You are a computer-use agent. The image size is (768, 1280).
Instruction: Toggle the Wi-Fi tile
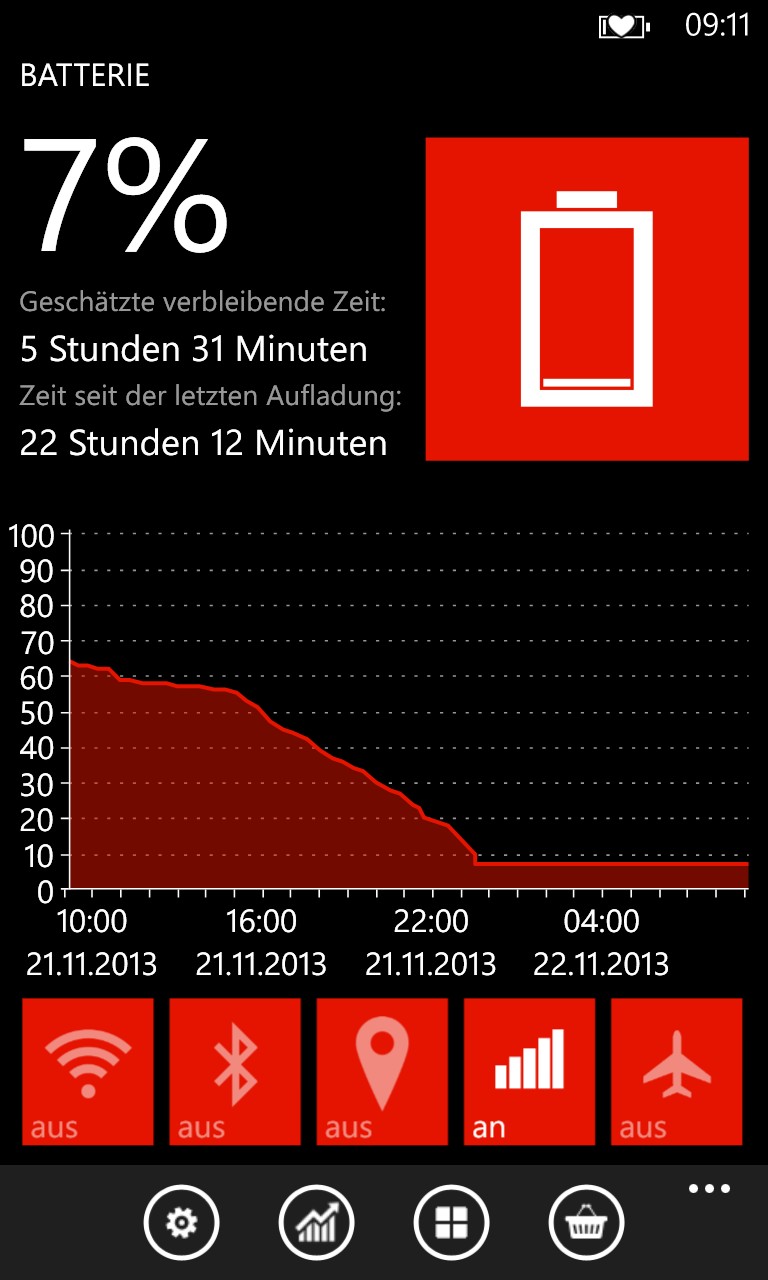pos(88,1071)
